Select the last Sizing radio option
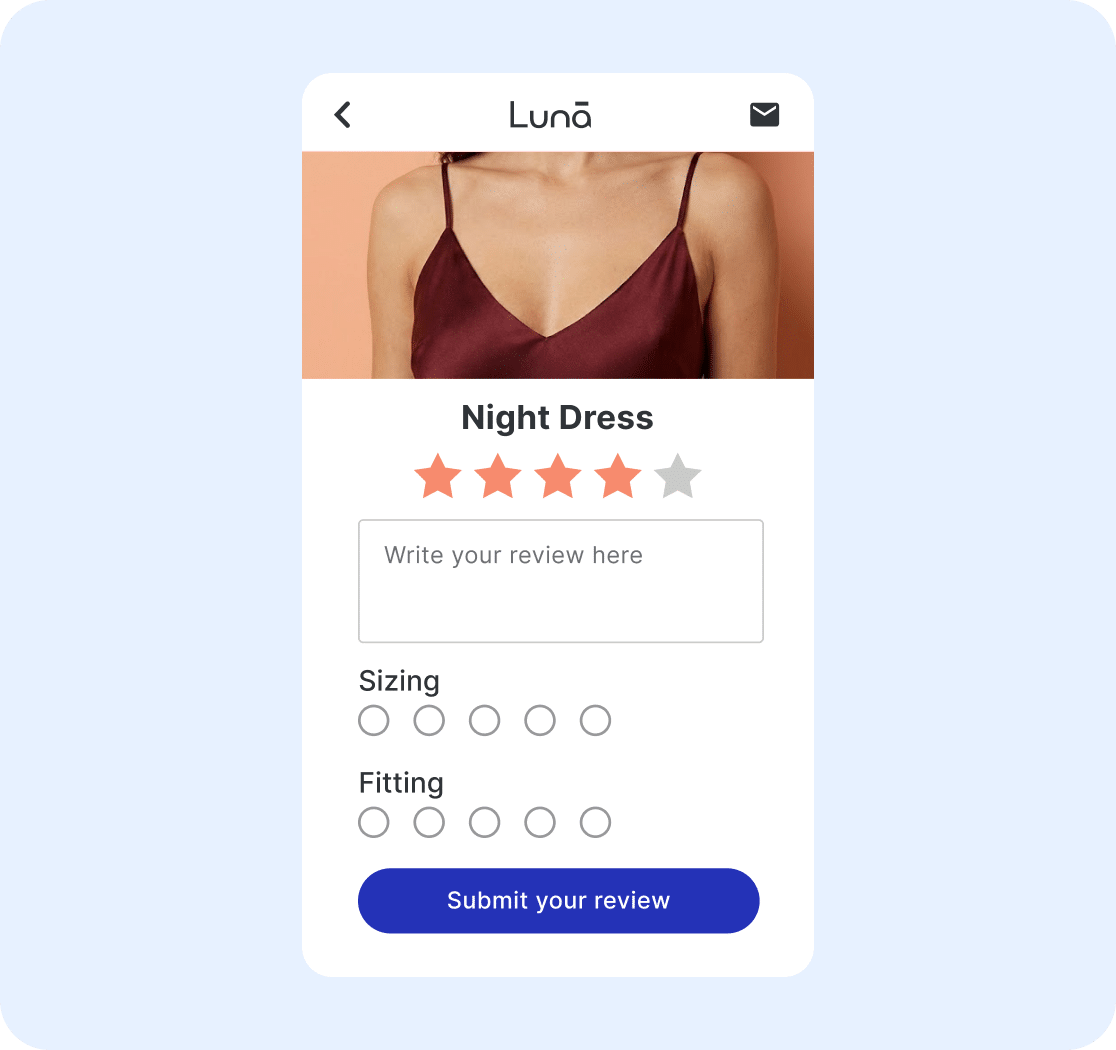The image size is (1116, 1050). pos(595,720)
